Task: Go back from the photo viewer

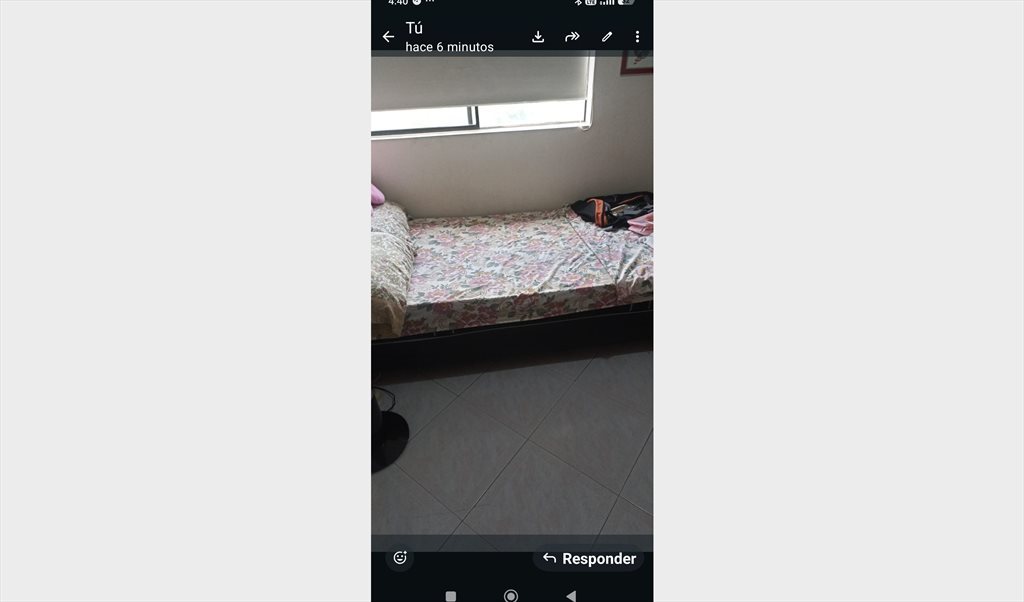Action: (x=388, y=37)
